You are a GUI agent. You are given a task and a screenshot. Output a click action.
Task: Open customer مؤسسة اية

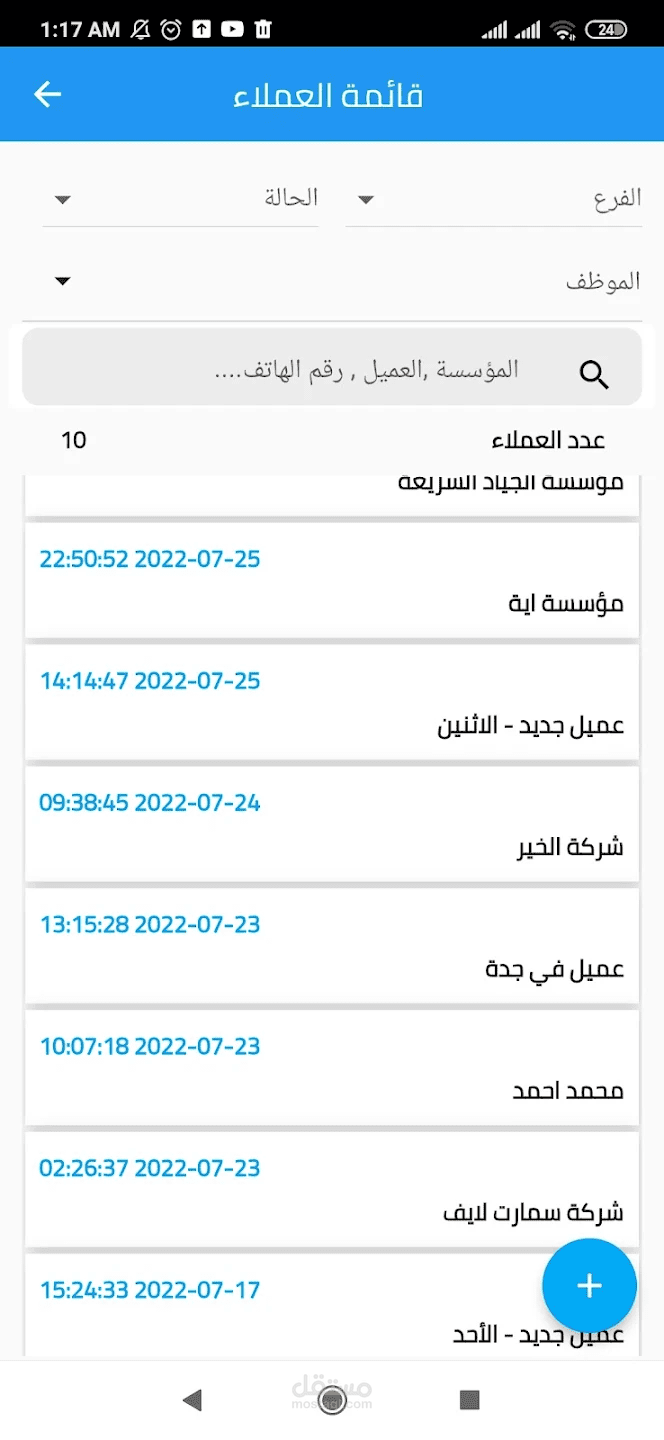[332, 580]
